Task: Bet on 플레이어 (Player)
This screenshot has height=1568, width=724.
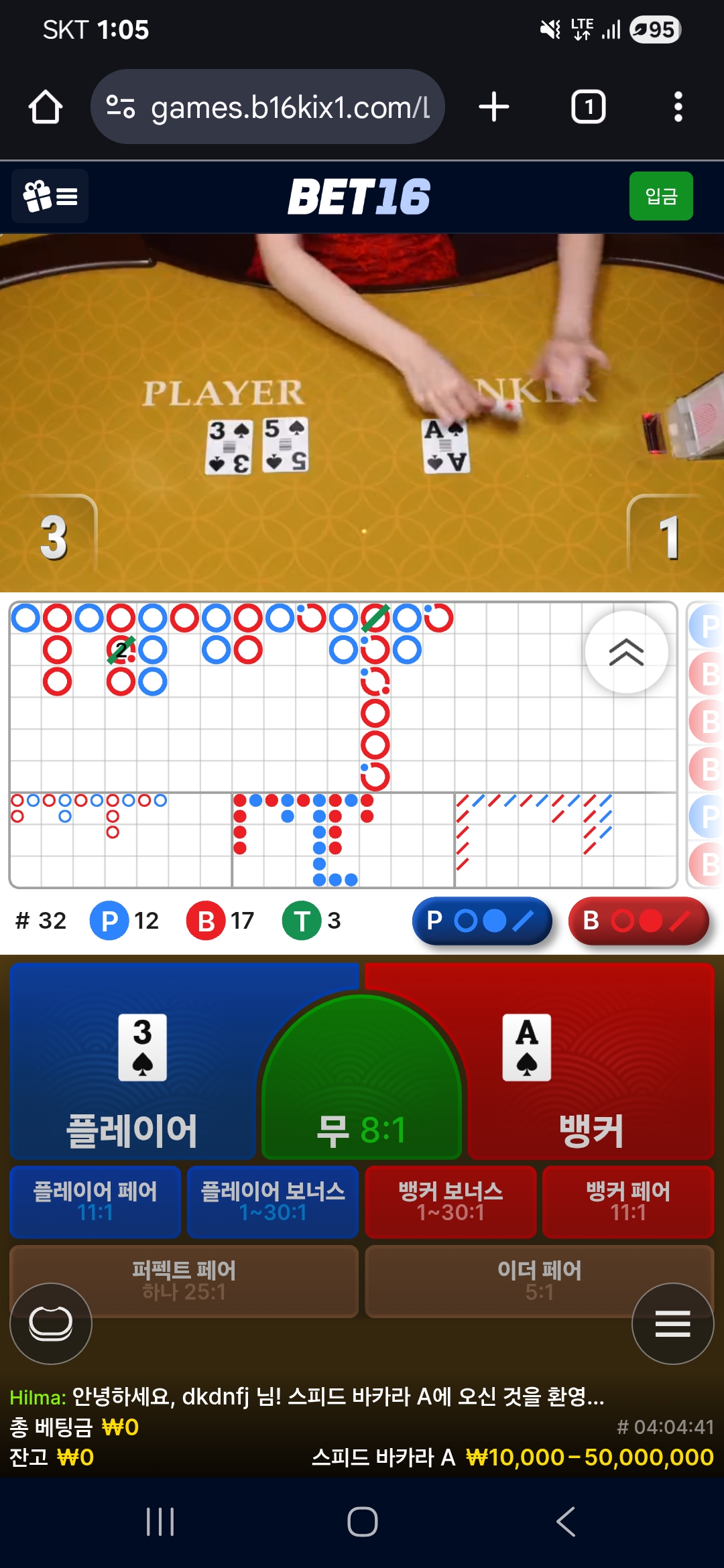Action: [133, 1062]
